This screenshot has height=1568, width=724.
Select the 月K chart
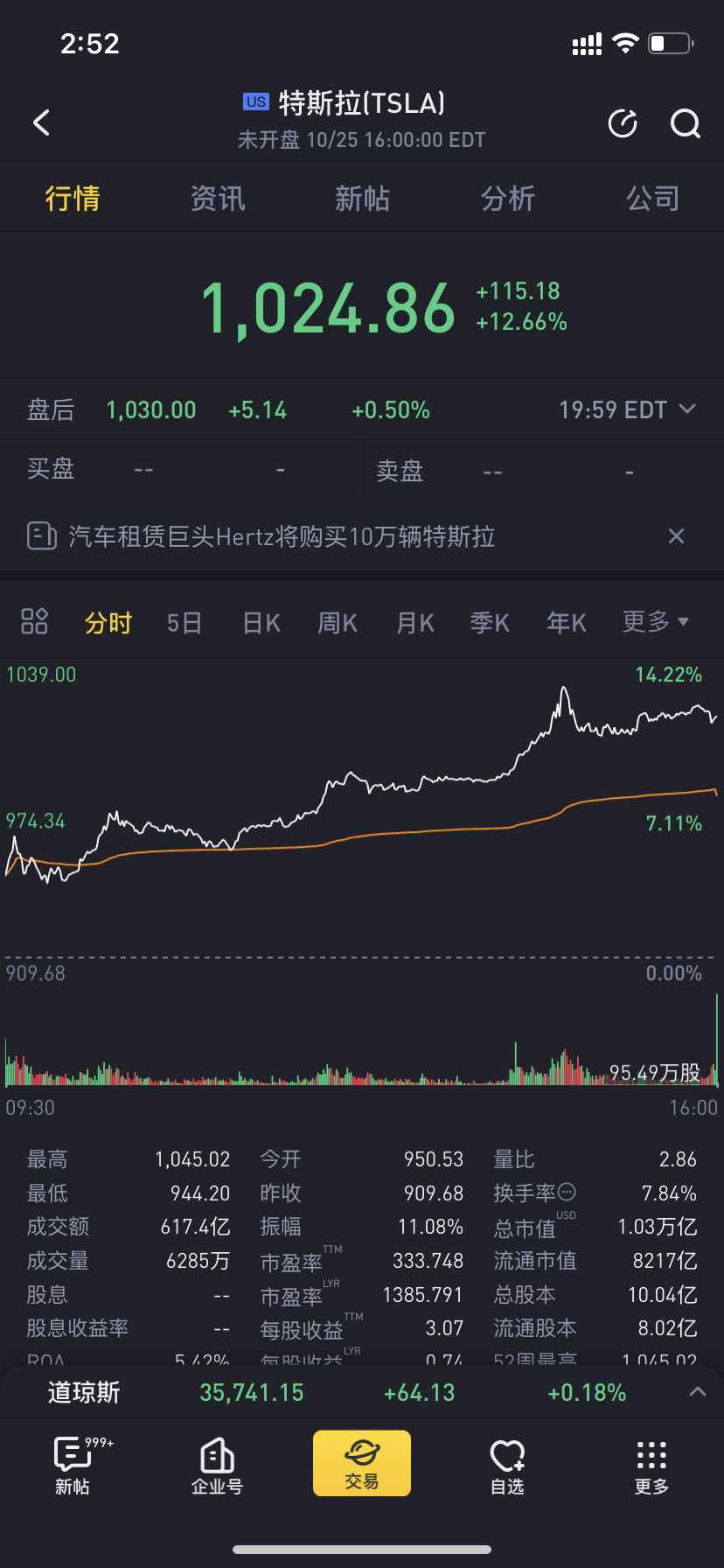(x=414, y=623)
